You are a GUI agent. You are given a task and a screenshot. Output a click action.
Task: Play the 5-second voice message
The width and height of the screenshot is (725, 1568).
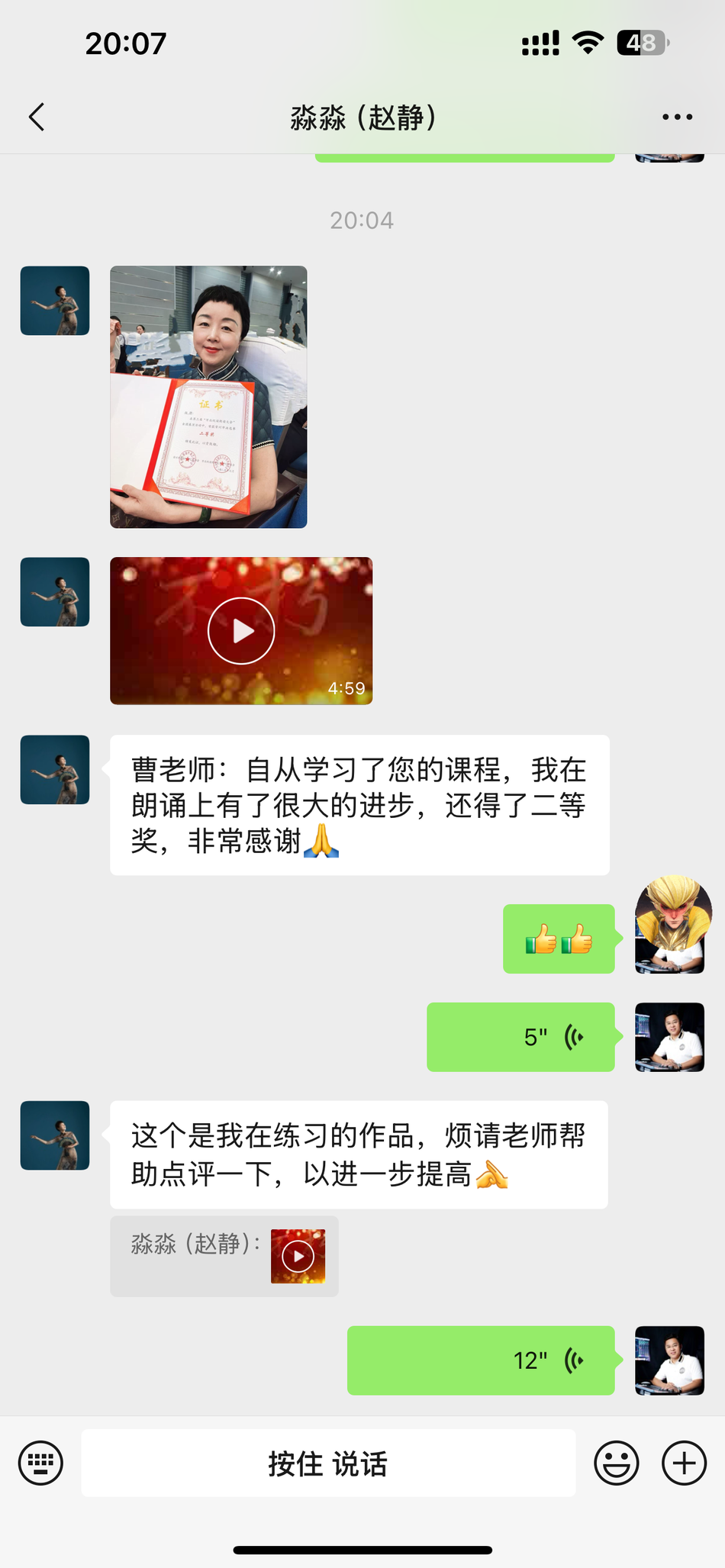click(520, 1037)
